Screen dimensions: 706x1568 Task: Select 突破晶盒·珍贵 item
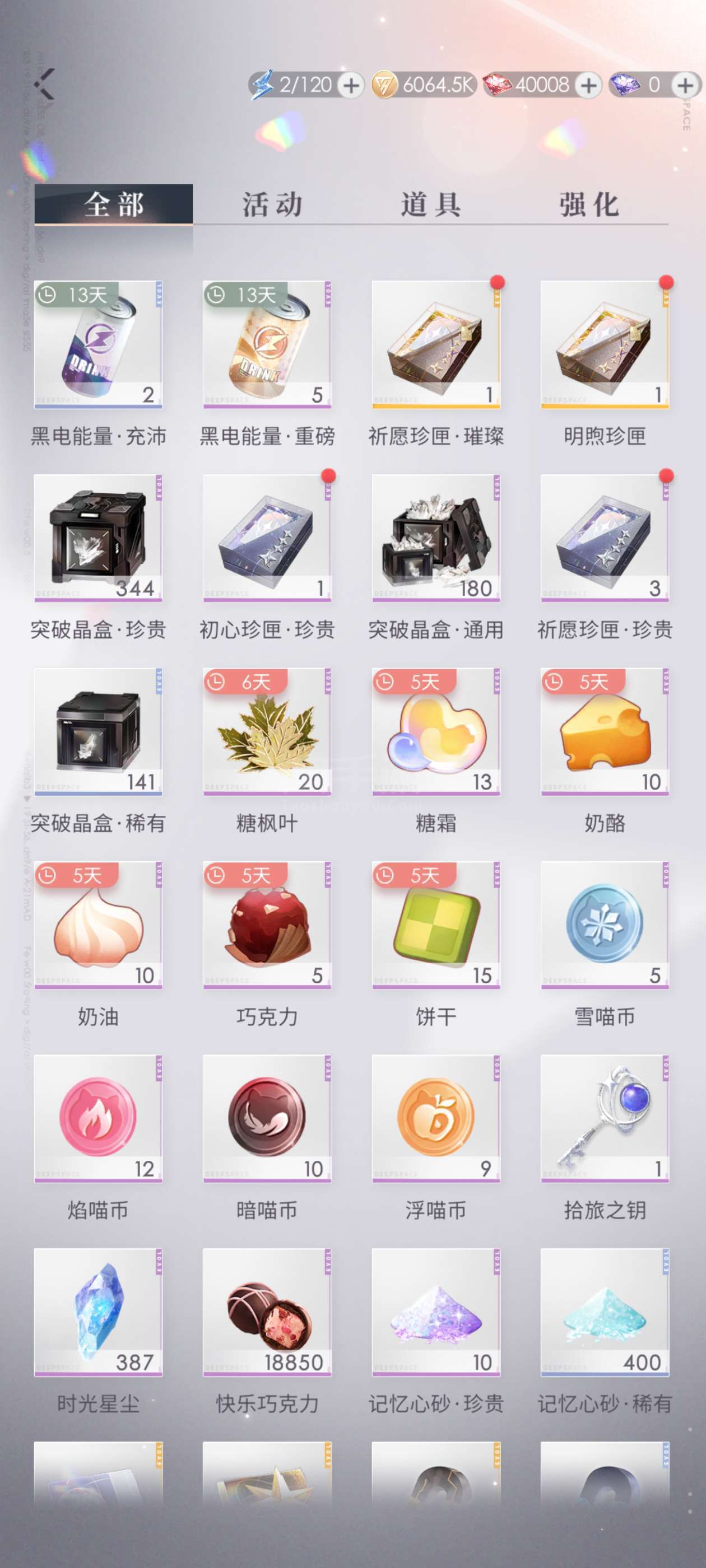[98, 538]
